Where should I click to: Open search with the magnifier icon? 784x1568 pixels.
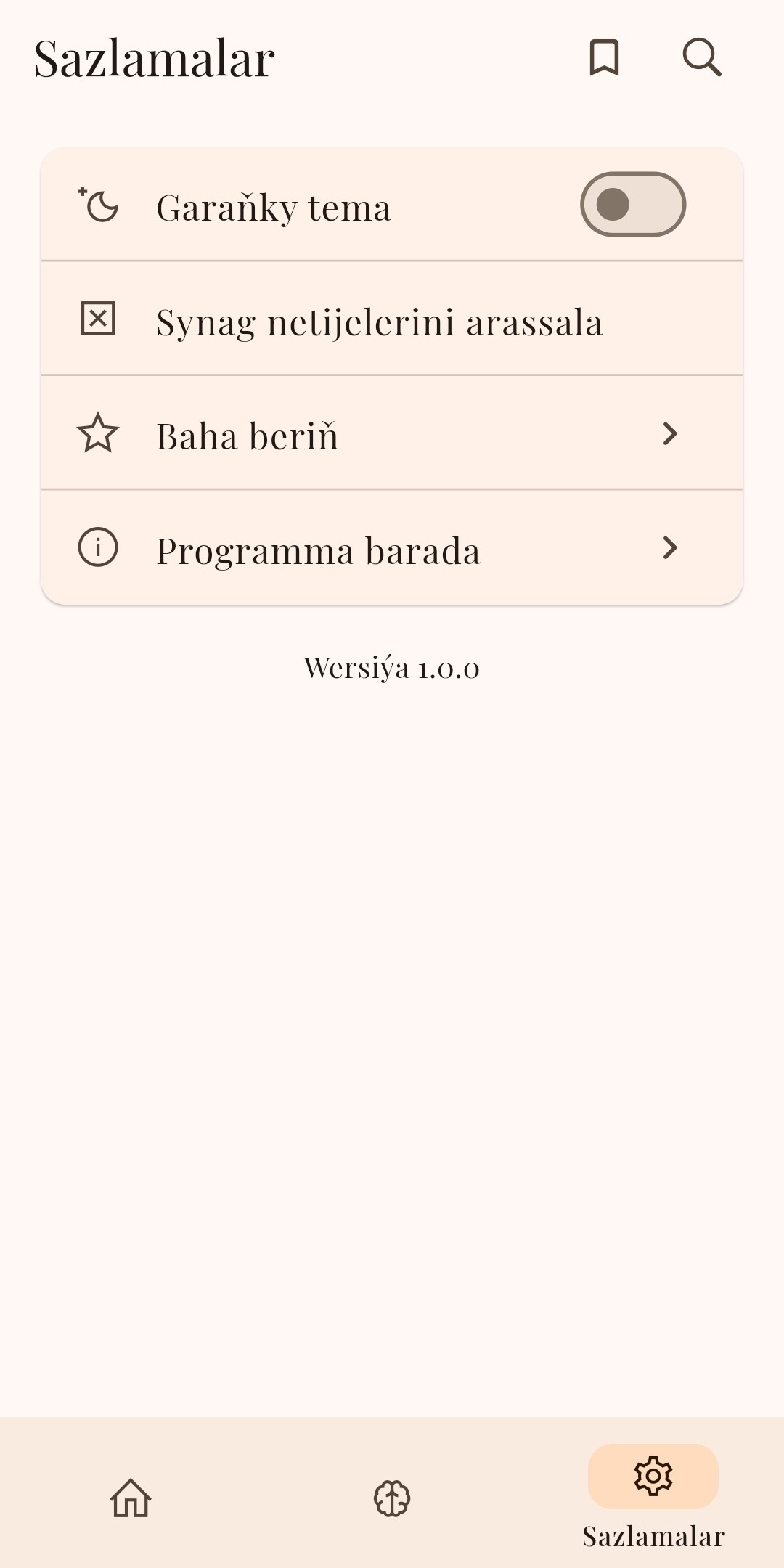click(x=702, y=57)
